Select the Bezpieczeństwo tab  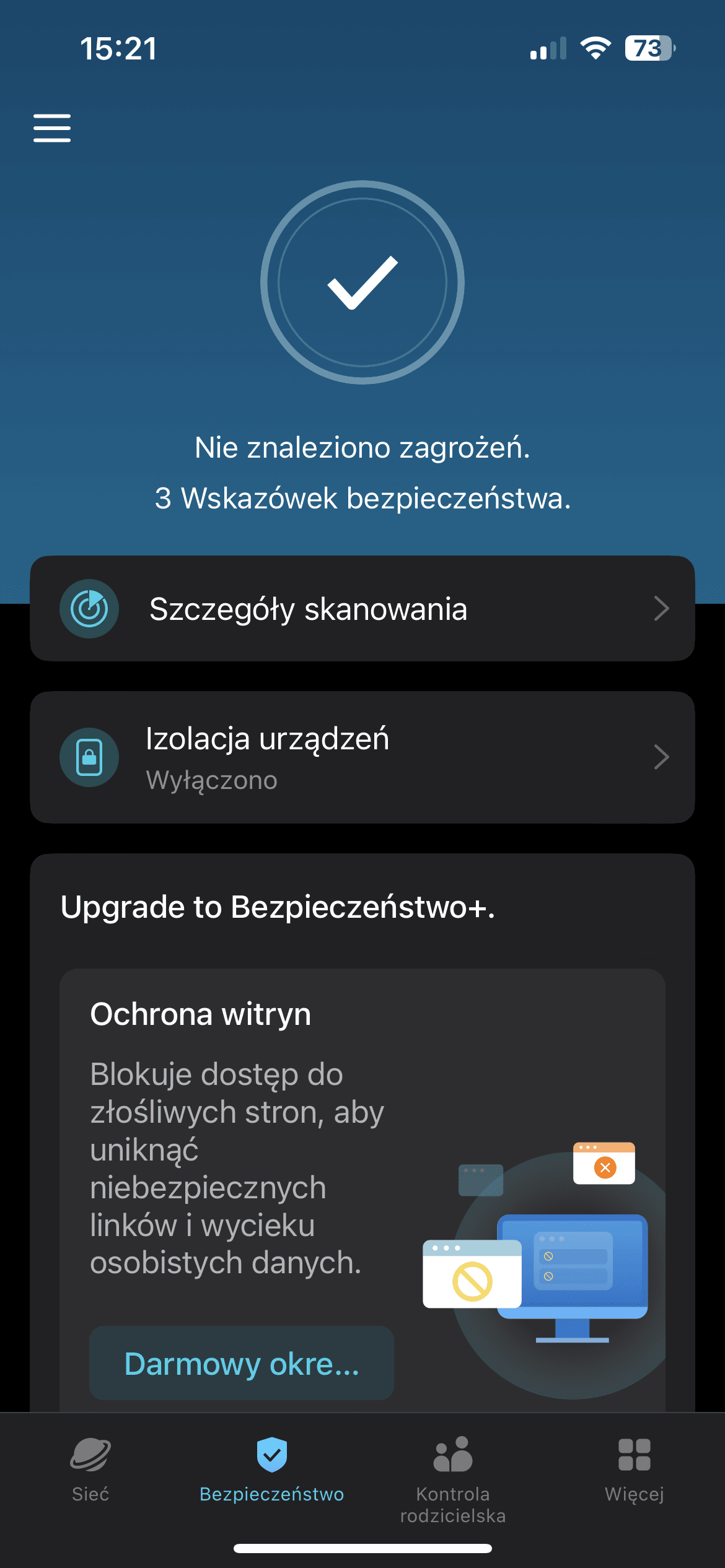point(271,1470)
